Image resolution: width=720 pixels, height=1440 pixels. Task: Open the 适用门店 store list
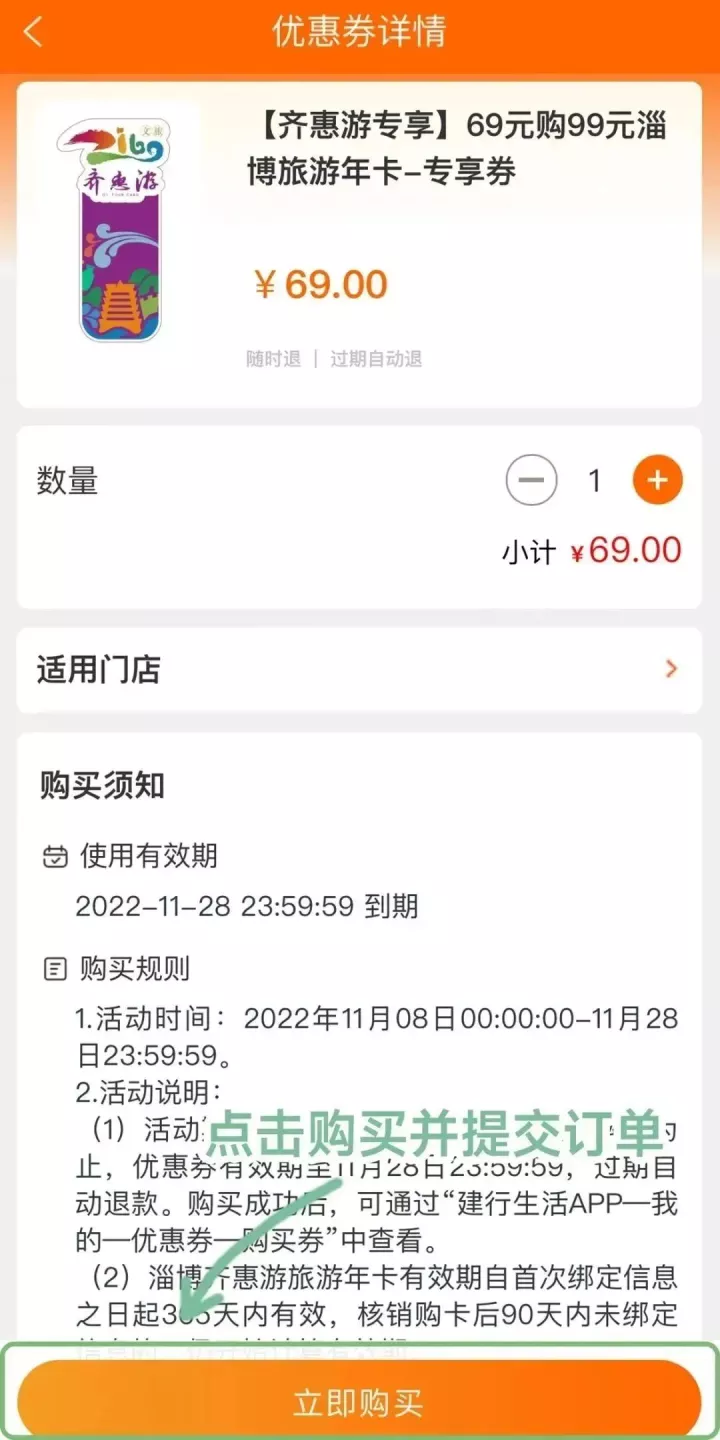(358, 669)
